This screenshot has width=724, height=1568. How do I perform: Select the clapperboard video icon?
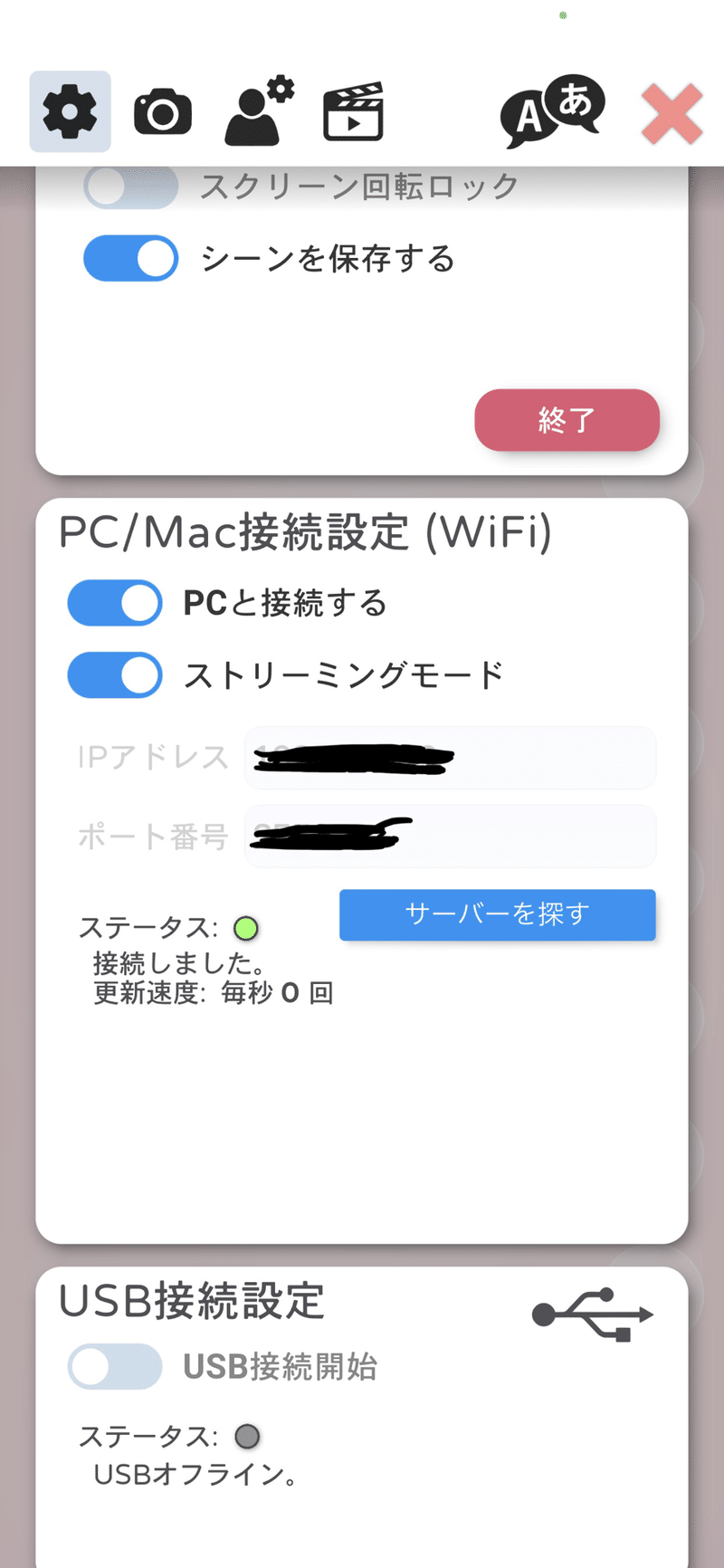353,110
